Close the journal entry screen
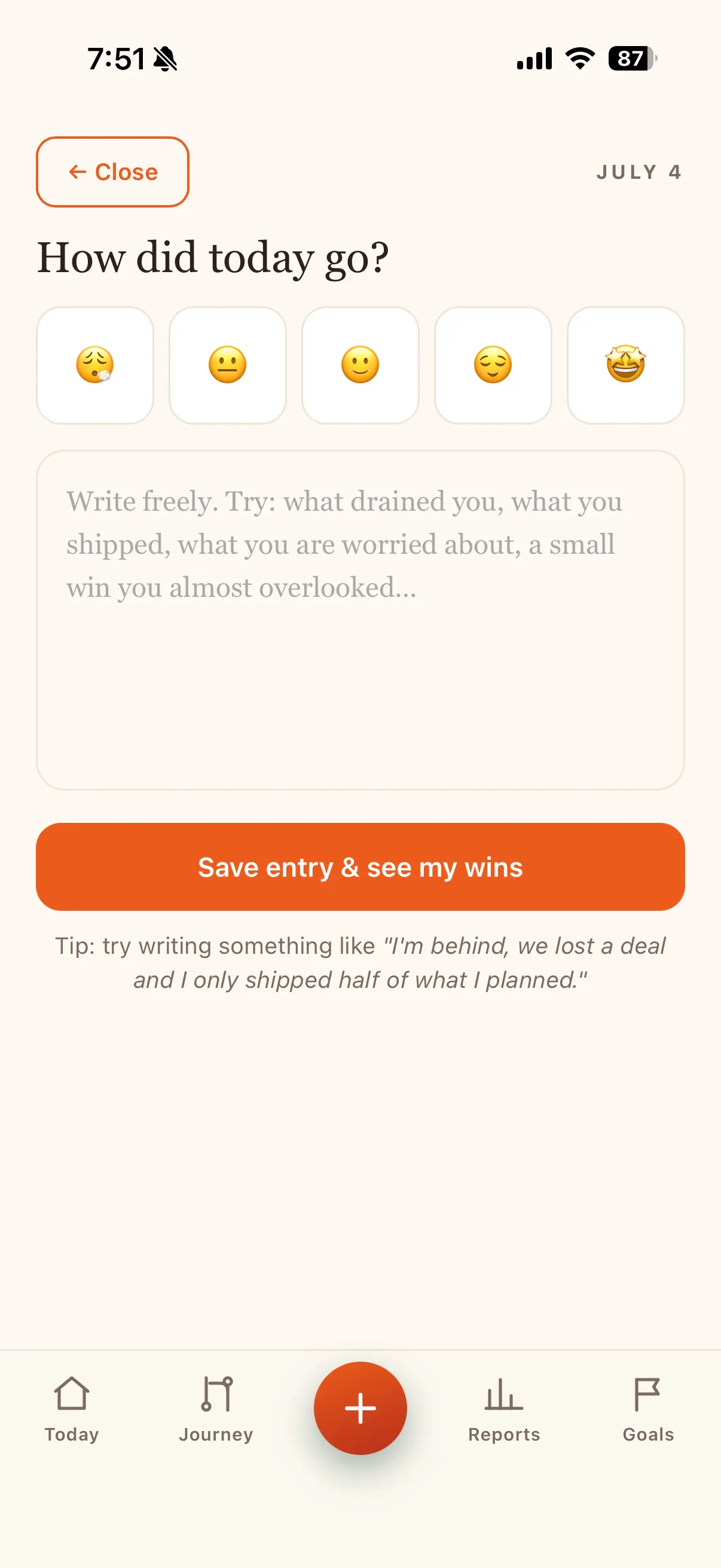The height and width of the screenshot is (1568, 721). point(112,172)
